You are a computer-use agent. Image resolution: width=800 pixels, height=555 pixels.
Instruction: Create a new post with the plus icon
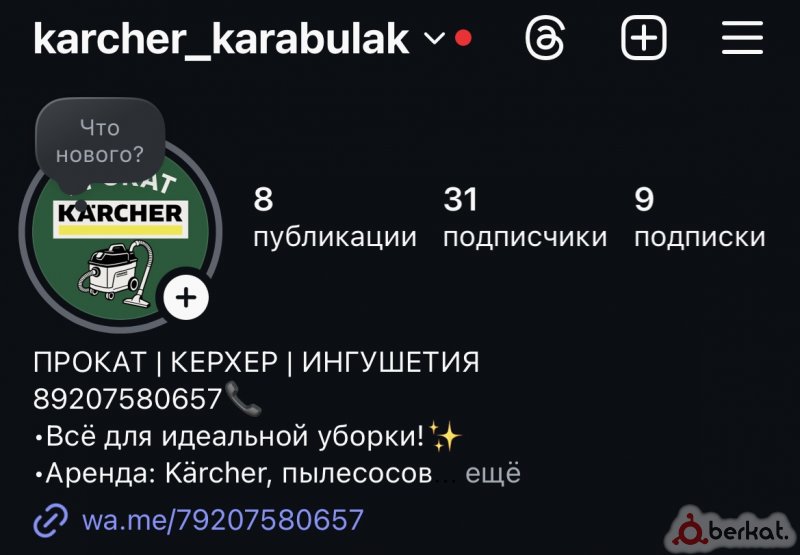tap(644, 39)
